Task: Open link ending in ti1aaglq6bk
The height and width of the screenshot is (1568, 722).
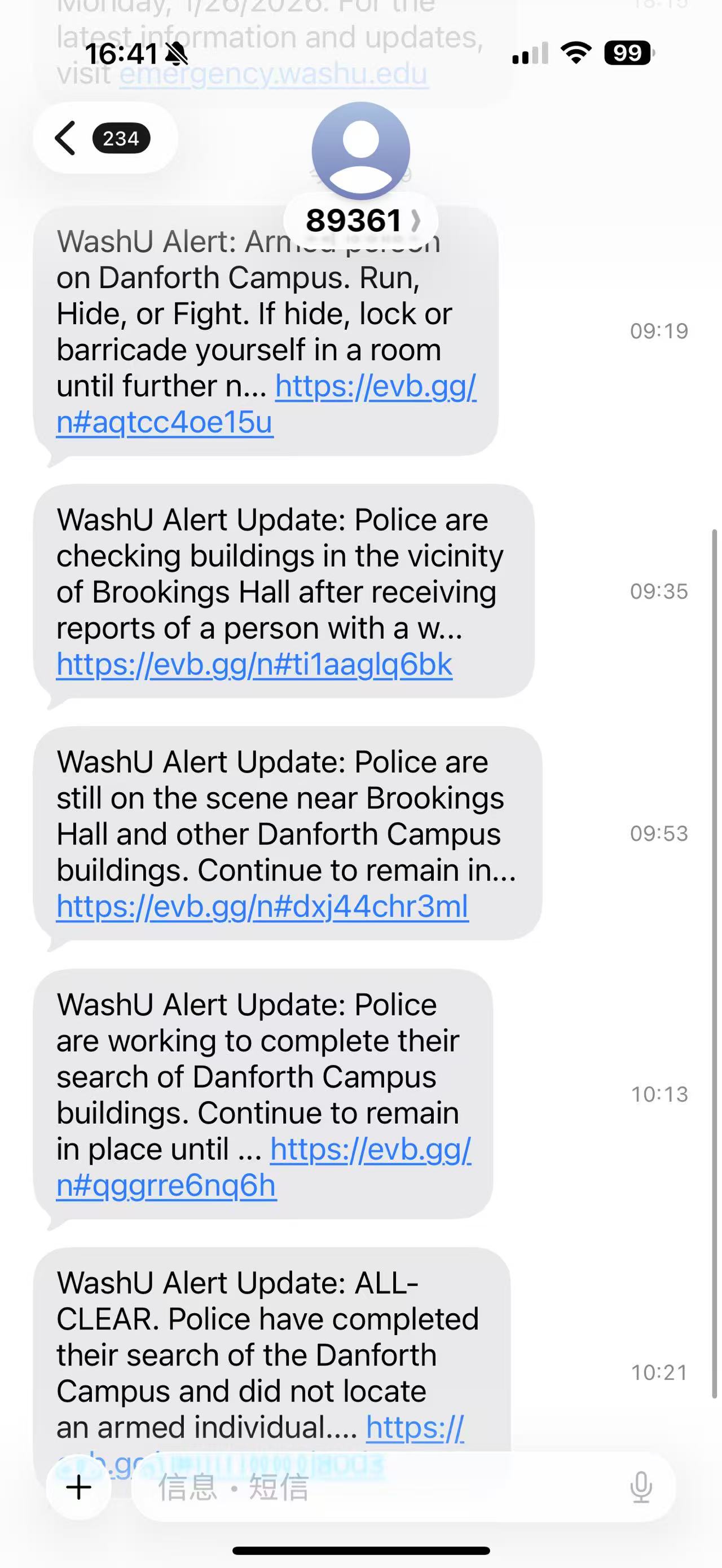Action: (x=254, y=664)
